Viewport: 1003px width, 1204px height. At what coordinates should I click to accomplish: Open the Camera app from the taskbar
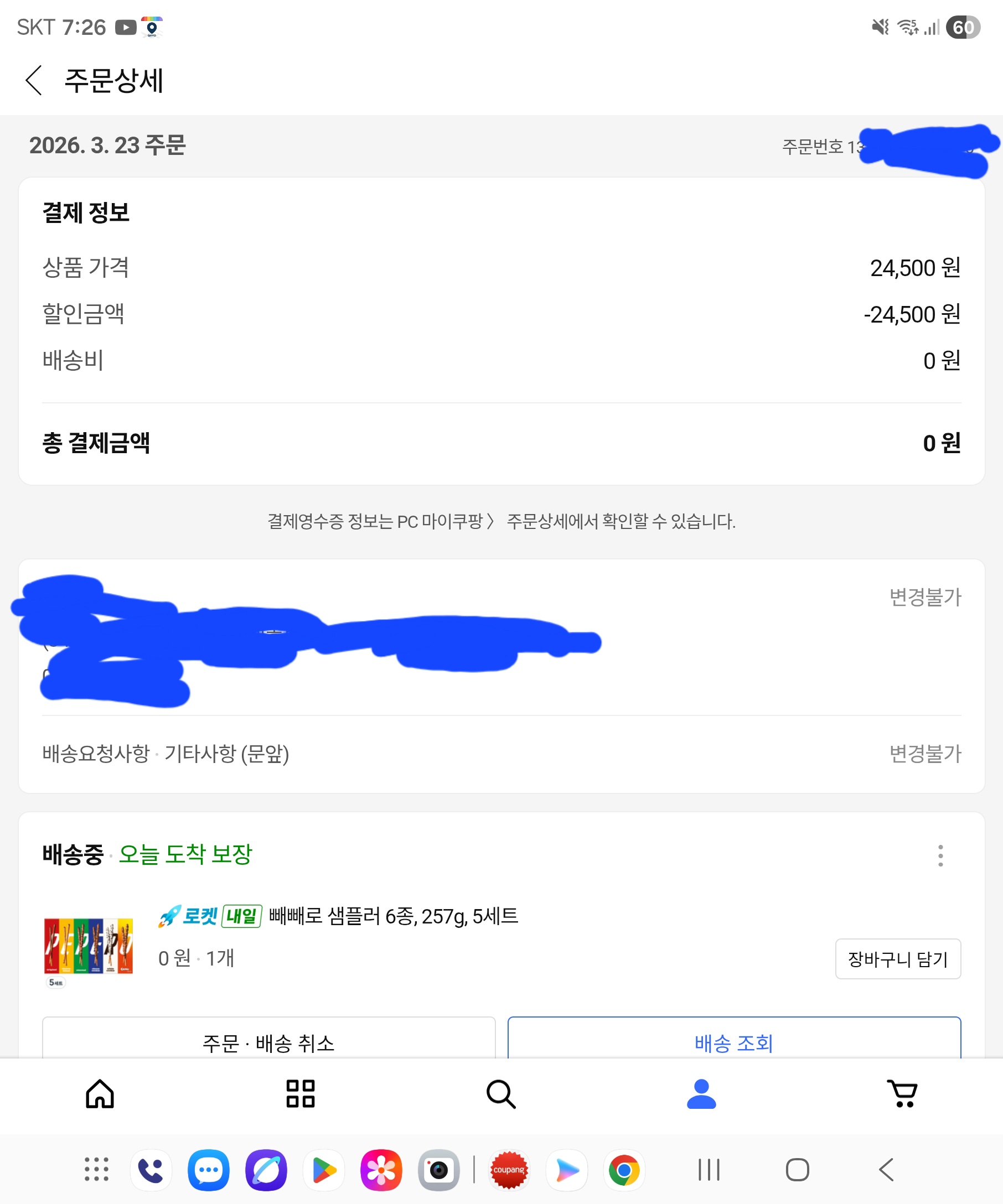click(439, 1170)
